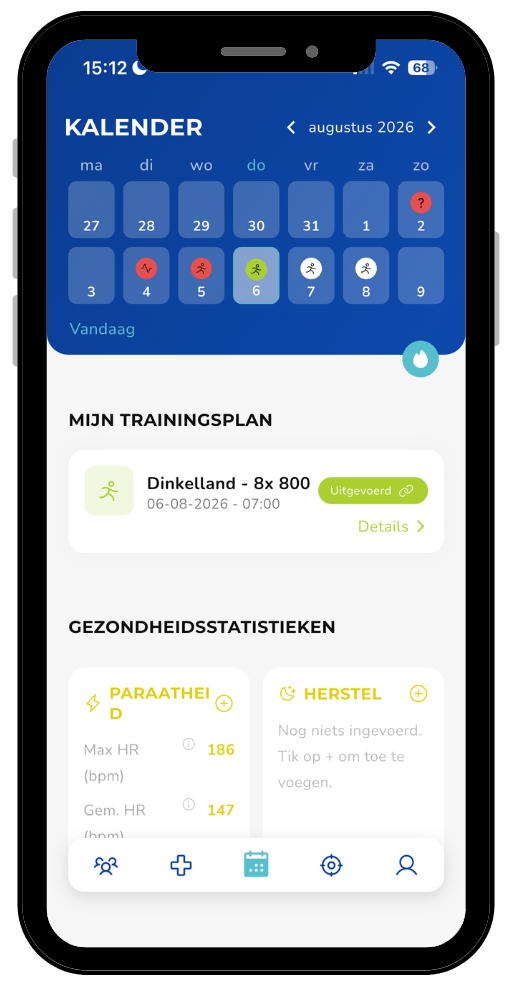Image resolution: width=508 pixels, height=992 pixels.
Task: Tap the Uitgevoerd badge
Action: click(x=373, y=491)
